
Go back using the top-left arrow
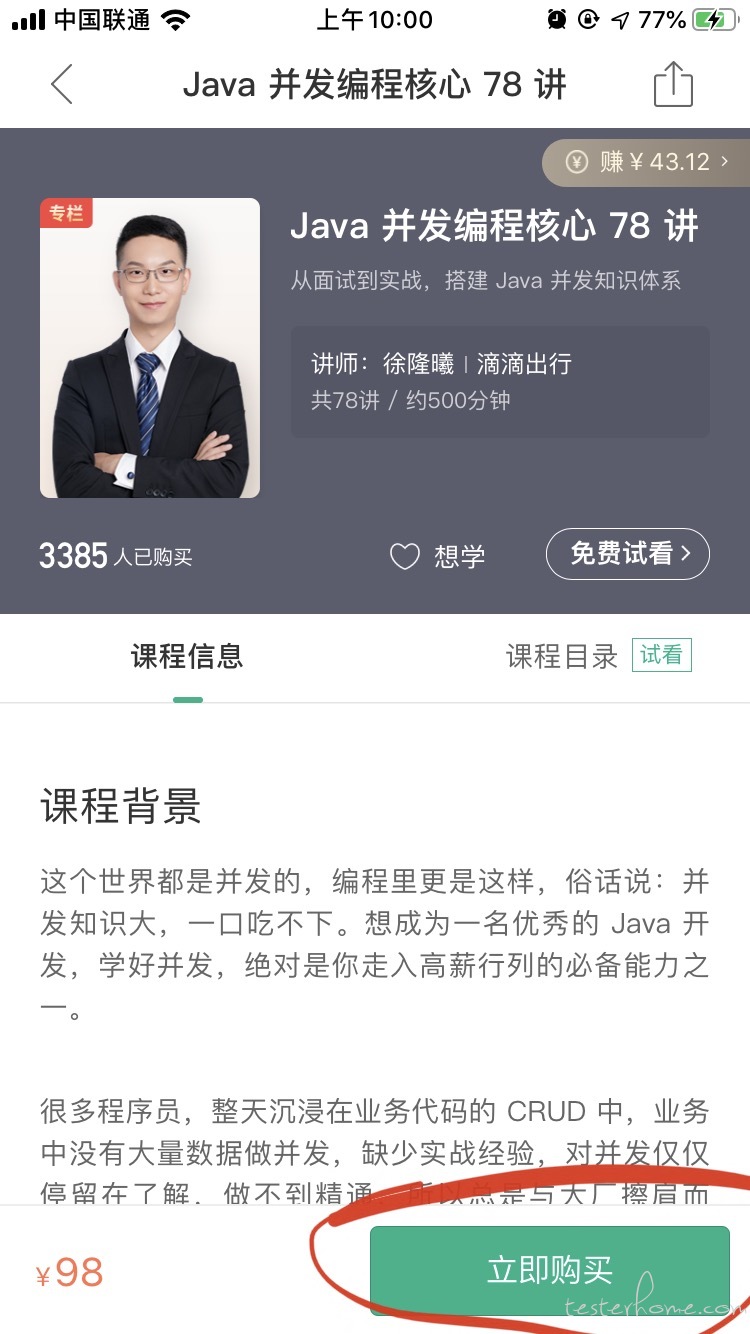(62, 85)
